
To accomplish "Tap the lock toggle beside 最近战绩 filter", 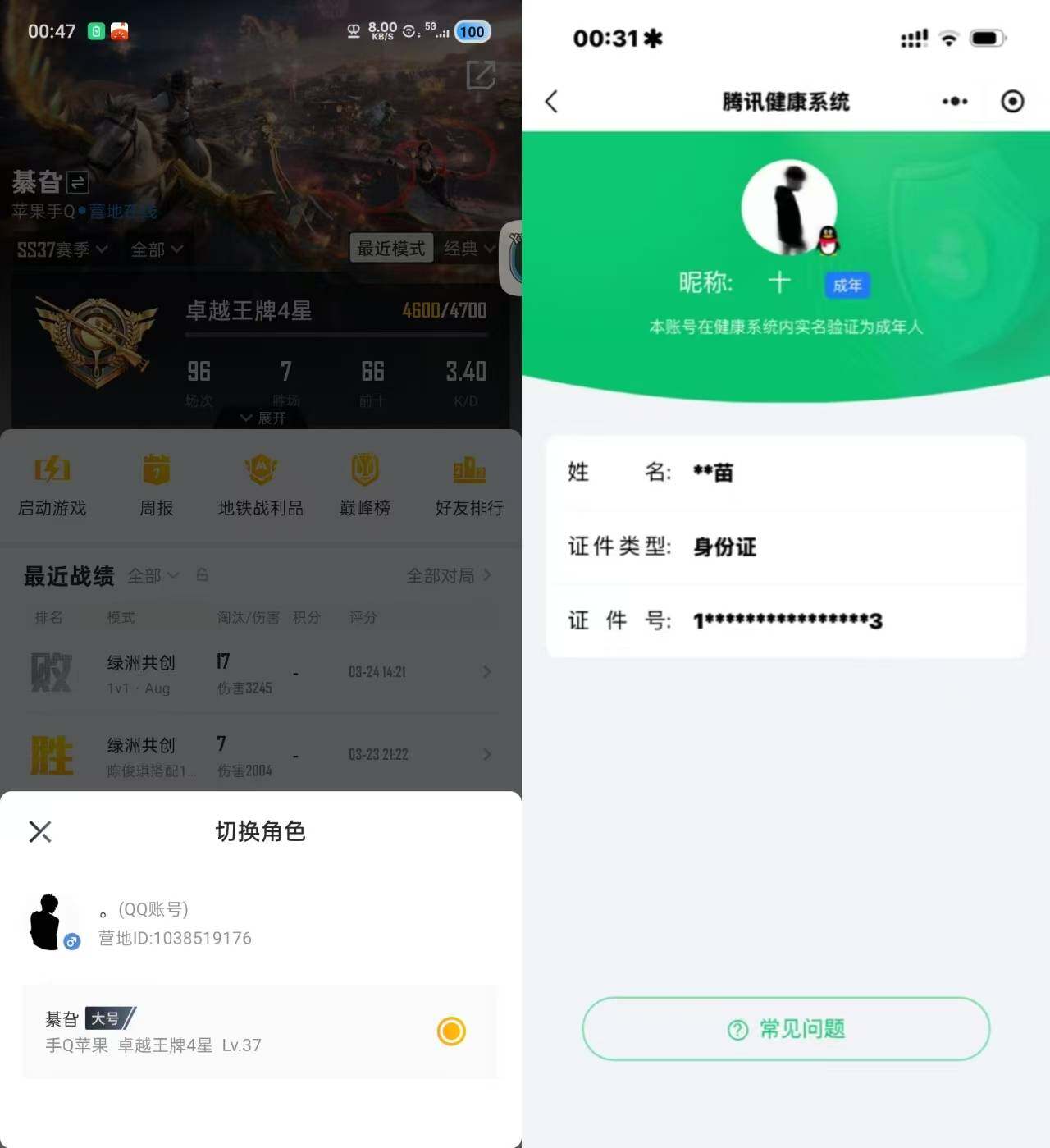I will coord(202,576).
